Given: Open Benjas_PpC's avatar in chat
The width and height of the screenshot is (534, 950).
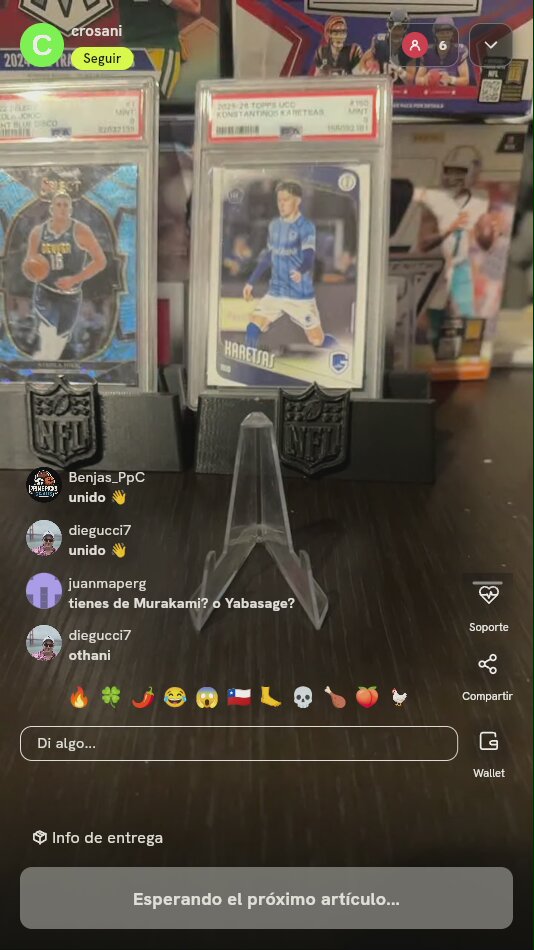Looking at the screenshot, I should 44,485.
